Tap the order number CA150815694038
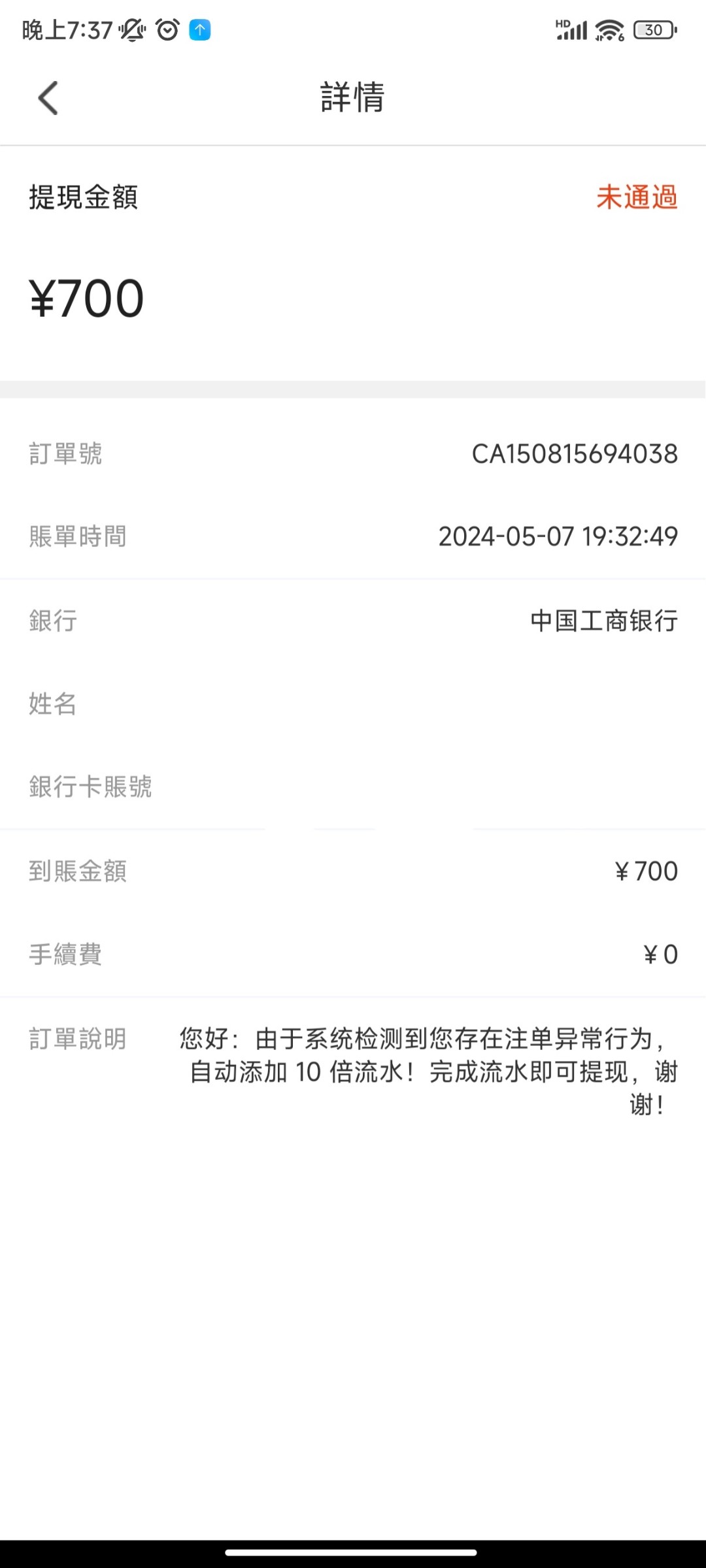Image resolution: width=706 pixels, height=1568 pixels. tap(574, 454)
